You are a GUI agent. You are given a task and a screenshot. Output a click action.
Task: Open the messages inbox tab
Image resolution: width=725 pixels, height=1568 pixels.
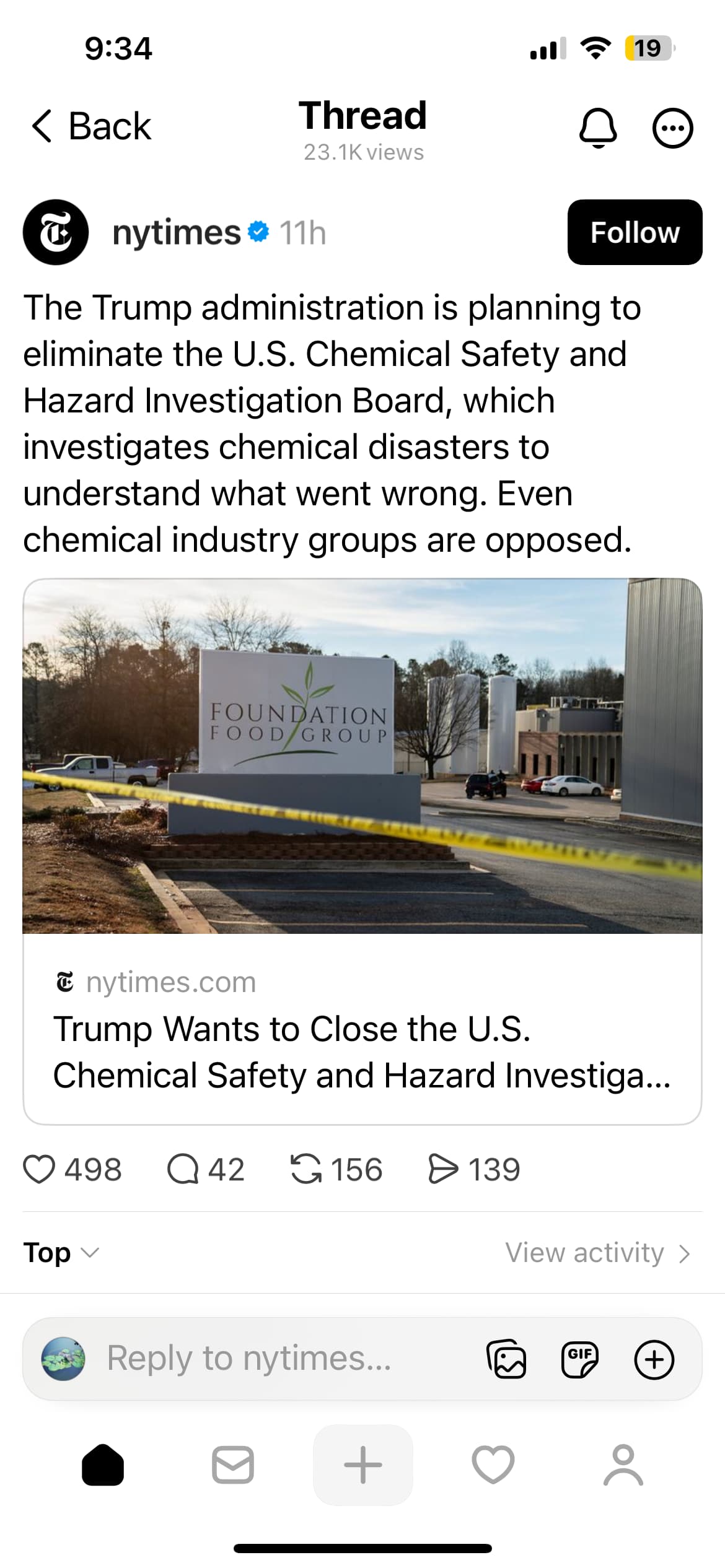click(232, 1465)
